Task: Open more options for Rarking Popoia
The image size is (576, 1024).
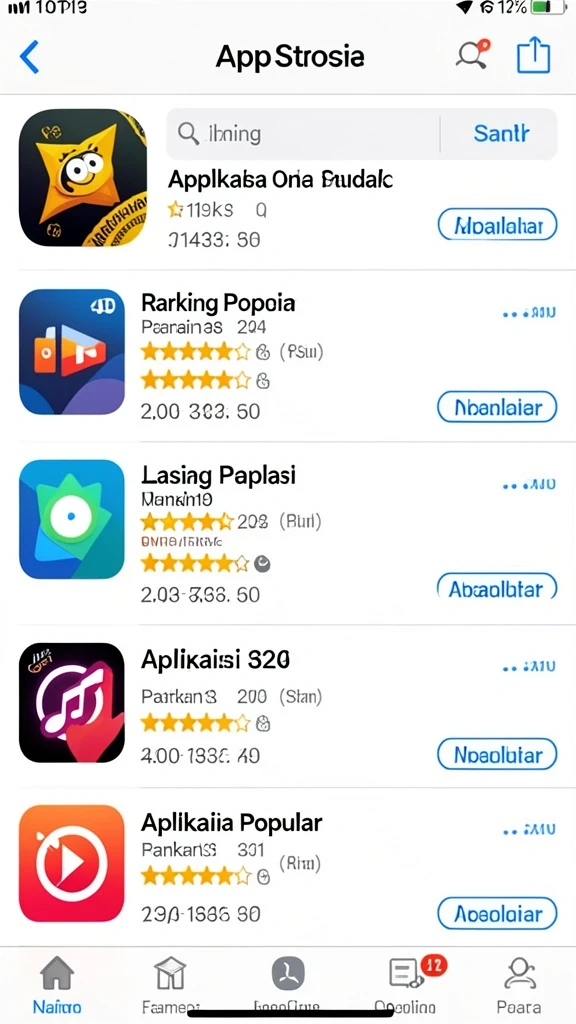Action: pos(529,313)
